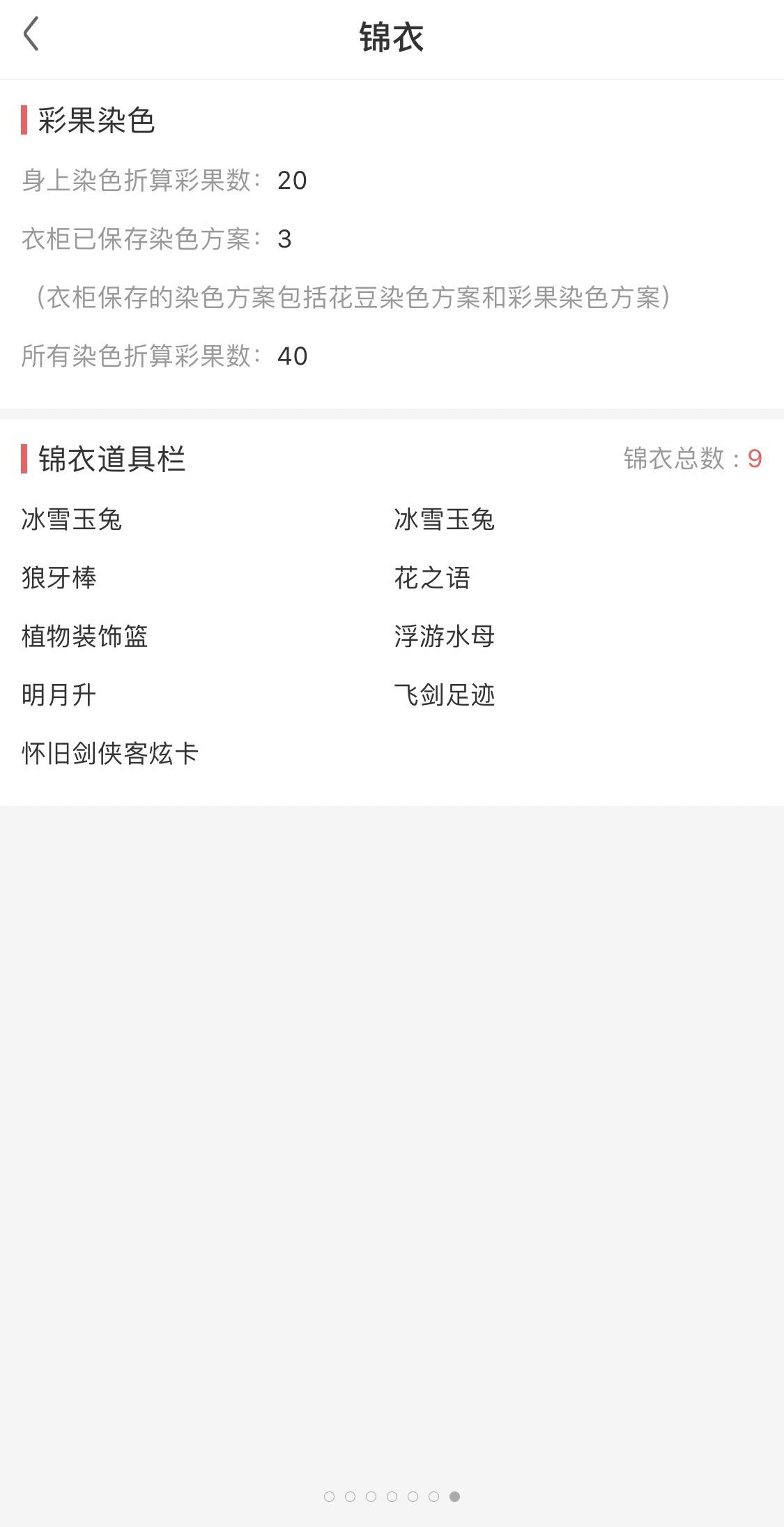Go back using the top-left arrow
The image size is (784, 1527).
(31, 34)
